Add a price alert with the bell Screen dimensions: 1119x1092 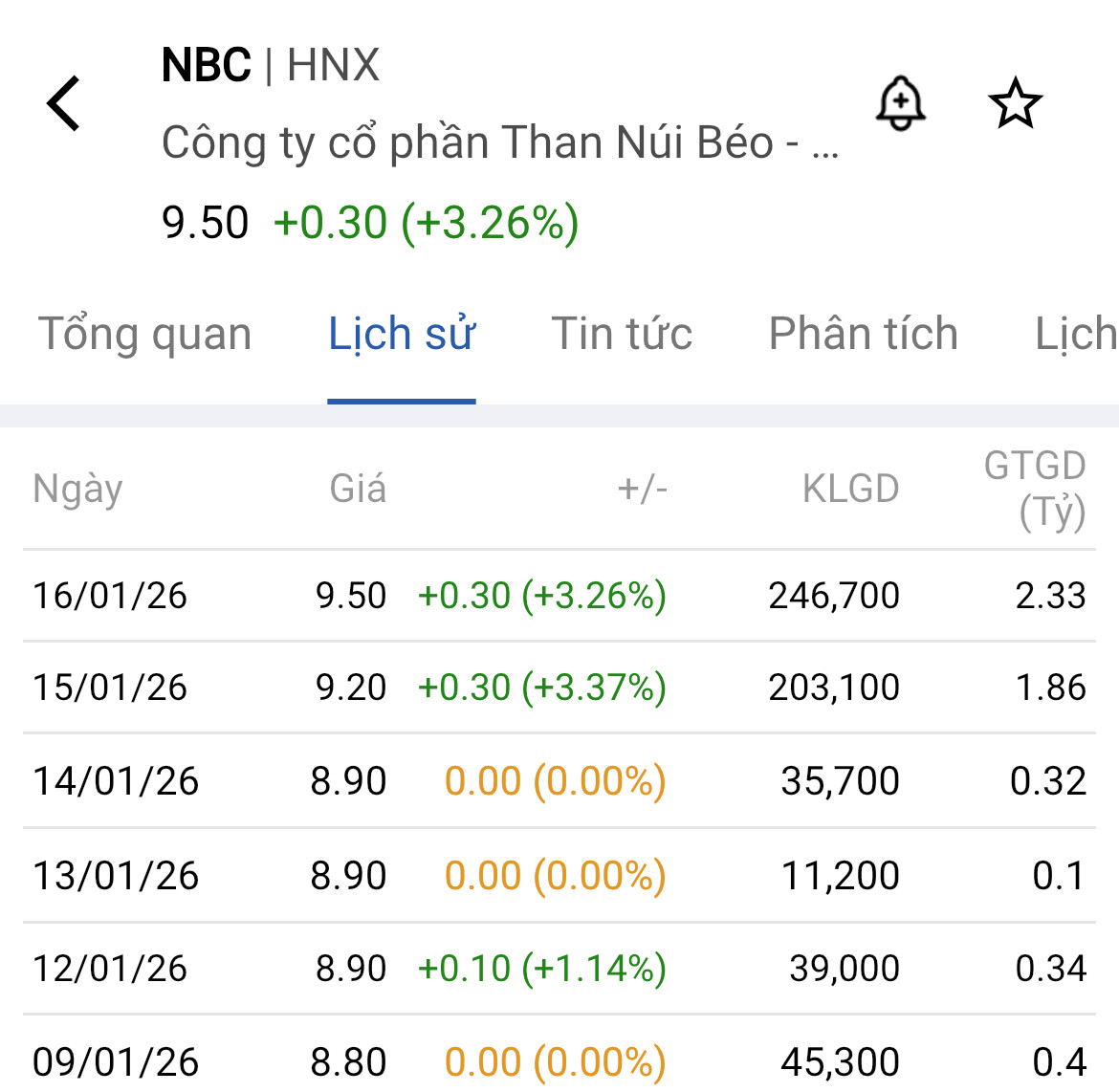(900, 103)
